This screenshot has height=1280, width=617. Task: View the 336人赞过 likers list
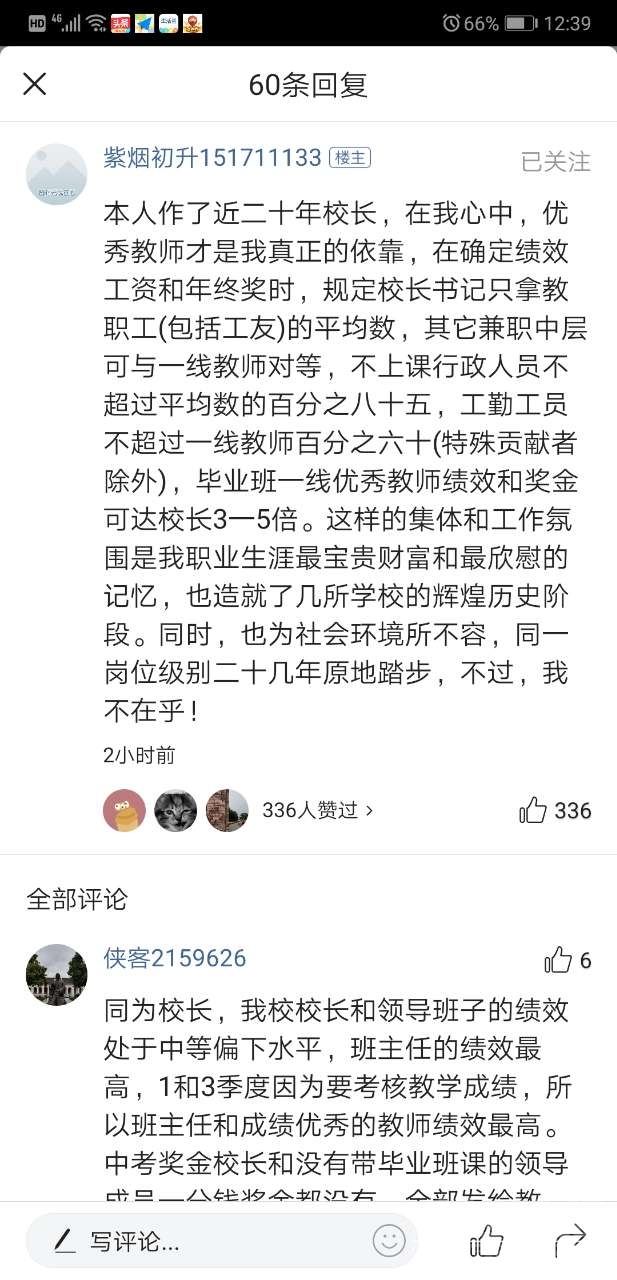pos(316,810)
